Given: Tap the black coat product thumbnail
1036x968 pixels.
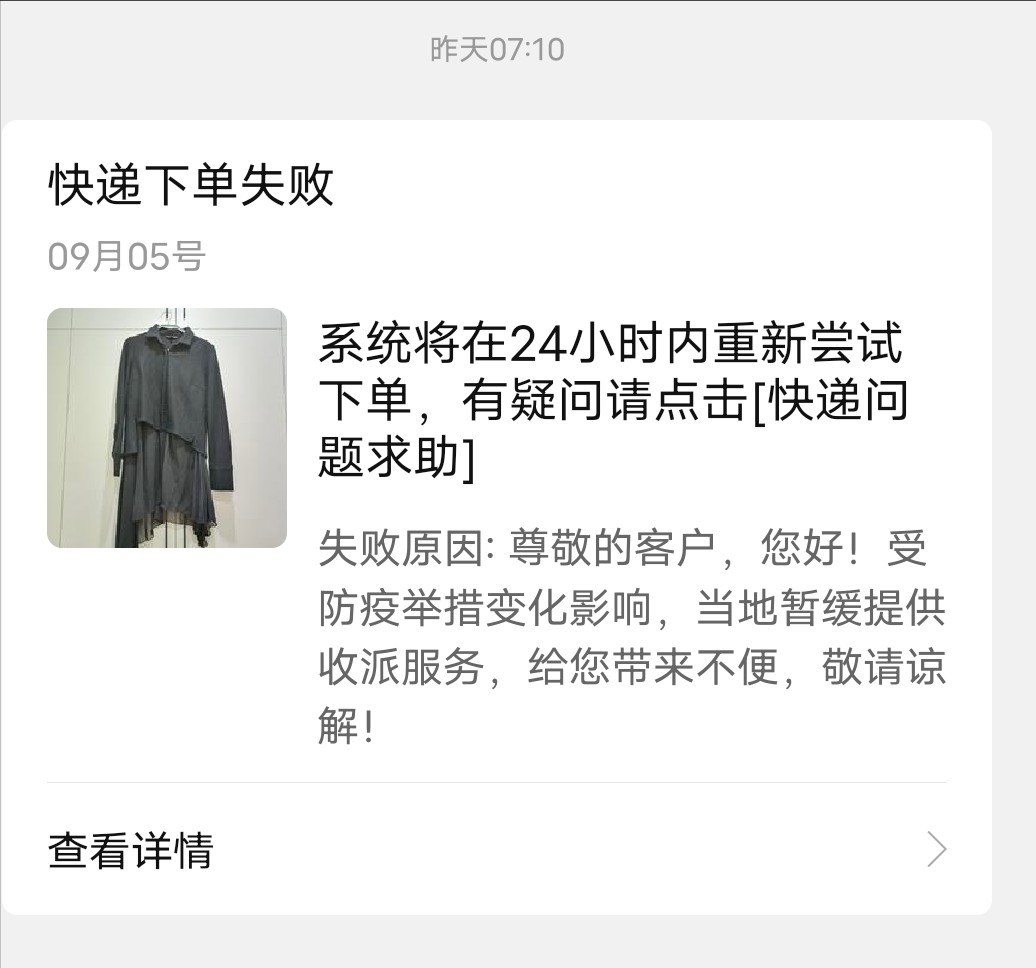Looking at the screenshot, I should 167,428.
